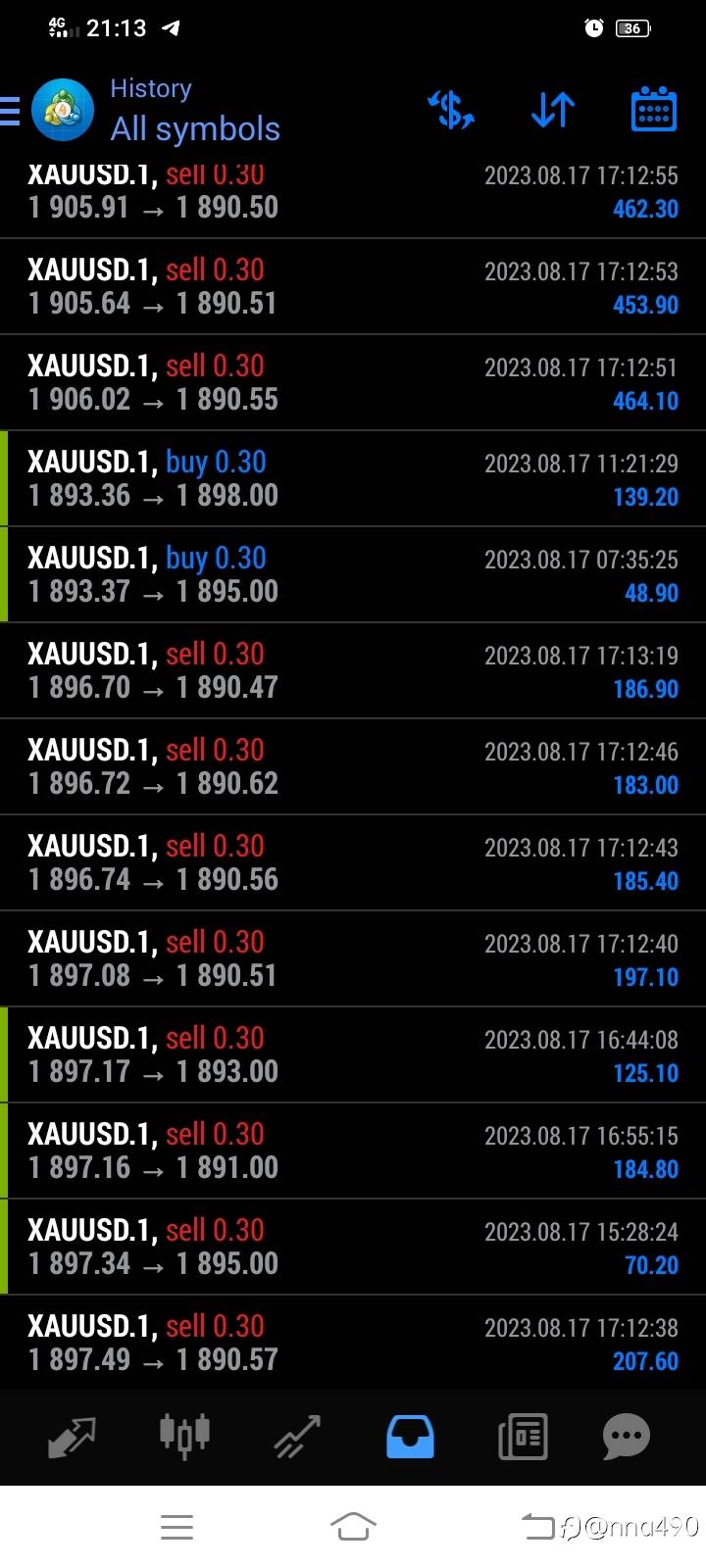
Task: Switch to the Trade tab
Action: point(297,1438)
